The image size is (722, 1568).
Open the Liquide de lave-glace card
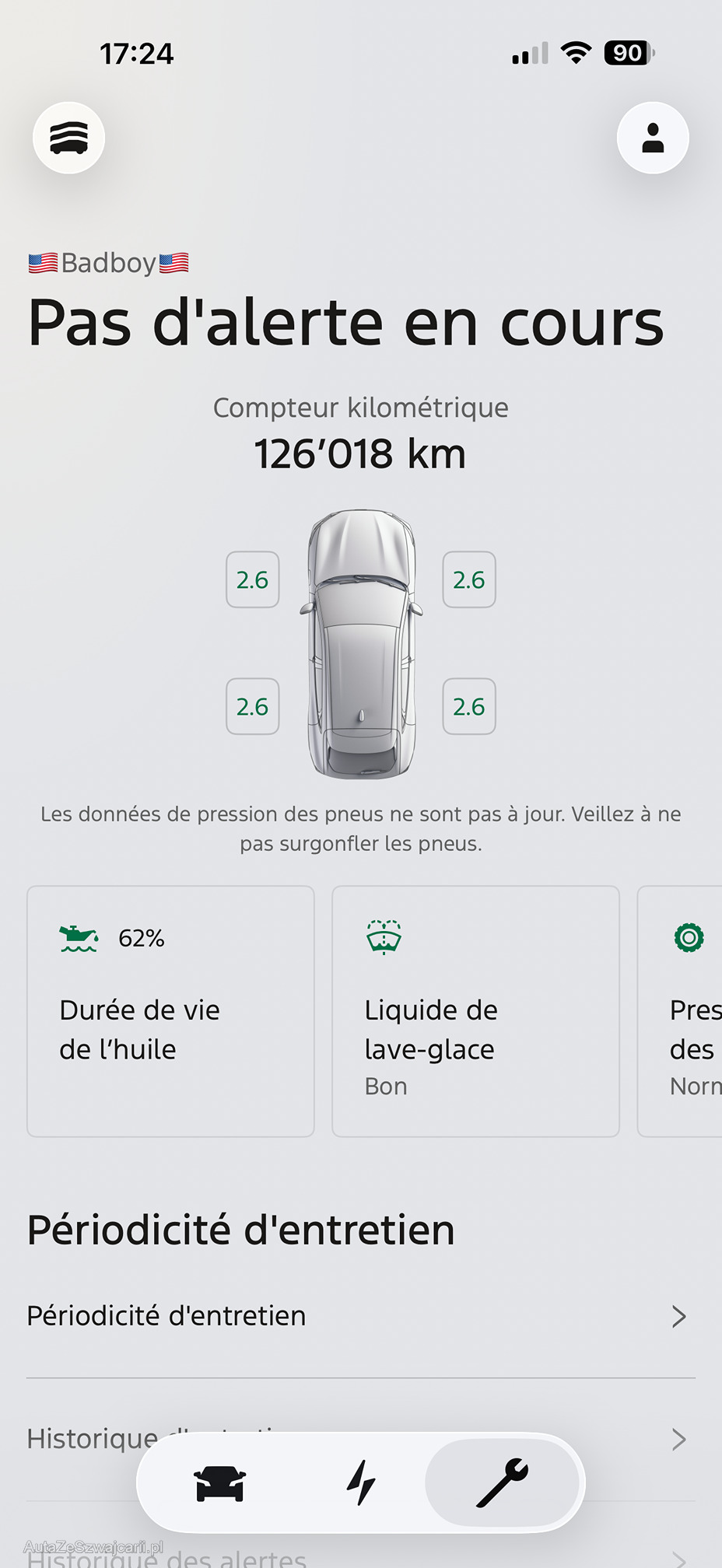click(x=475, y=1011)
